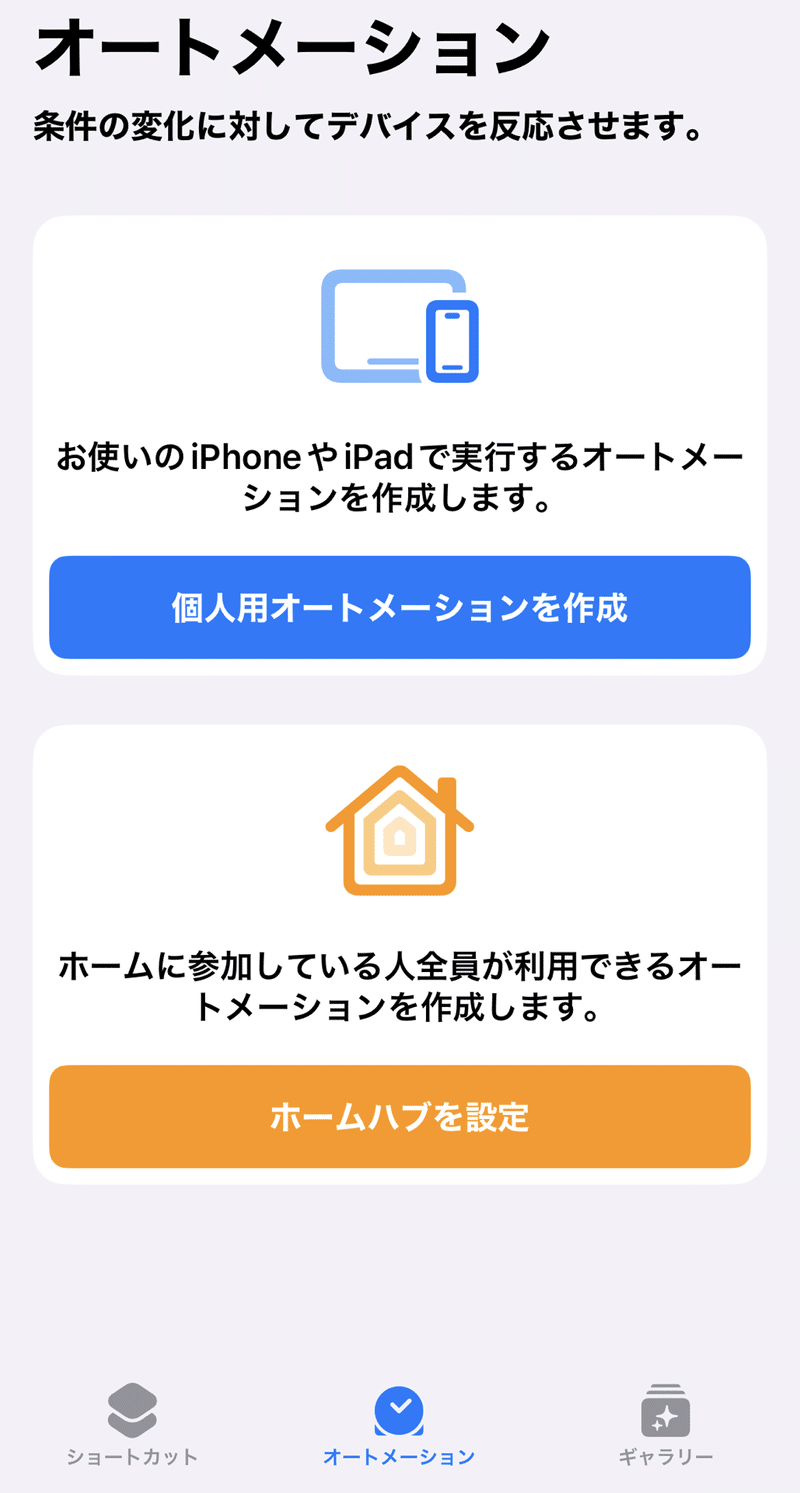Tap ホームハブを設定 button
Image resolution: width=800 pixels, height=1493 pixels.
[400, 1117]
